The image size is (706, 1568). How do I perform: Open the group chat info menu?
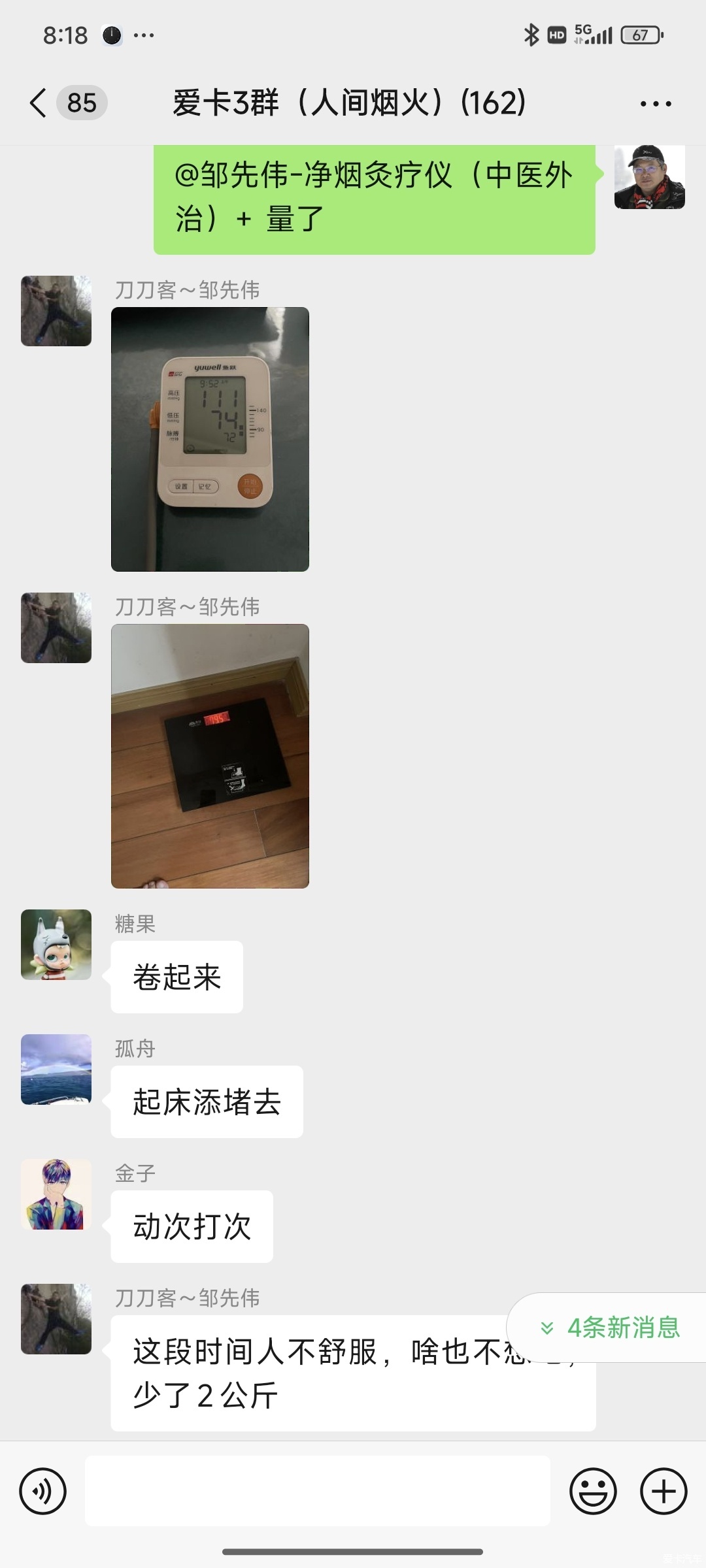click(656, 104)
